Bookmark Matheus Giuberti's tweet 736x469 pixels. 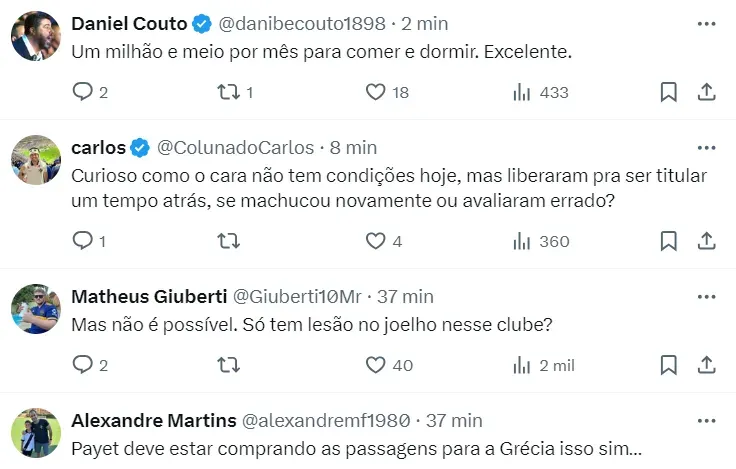[x=669, y=365]
